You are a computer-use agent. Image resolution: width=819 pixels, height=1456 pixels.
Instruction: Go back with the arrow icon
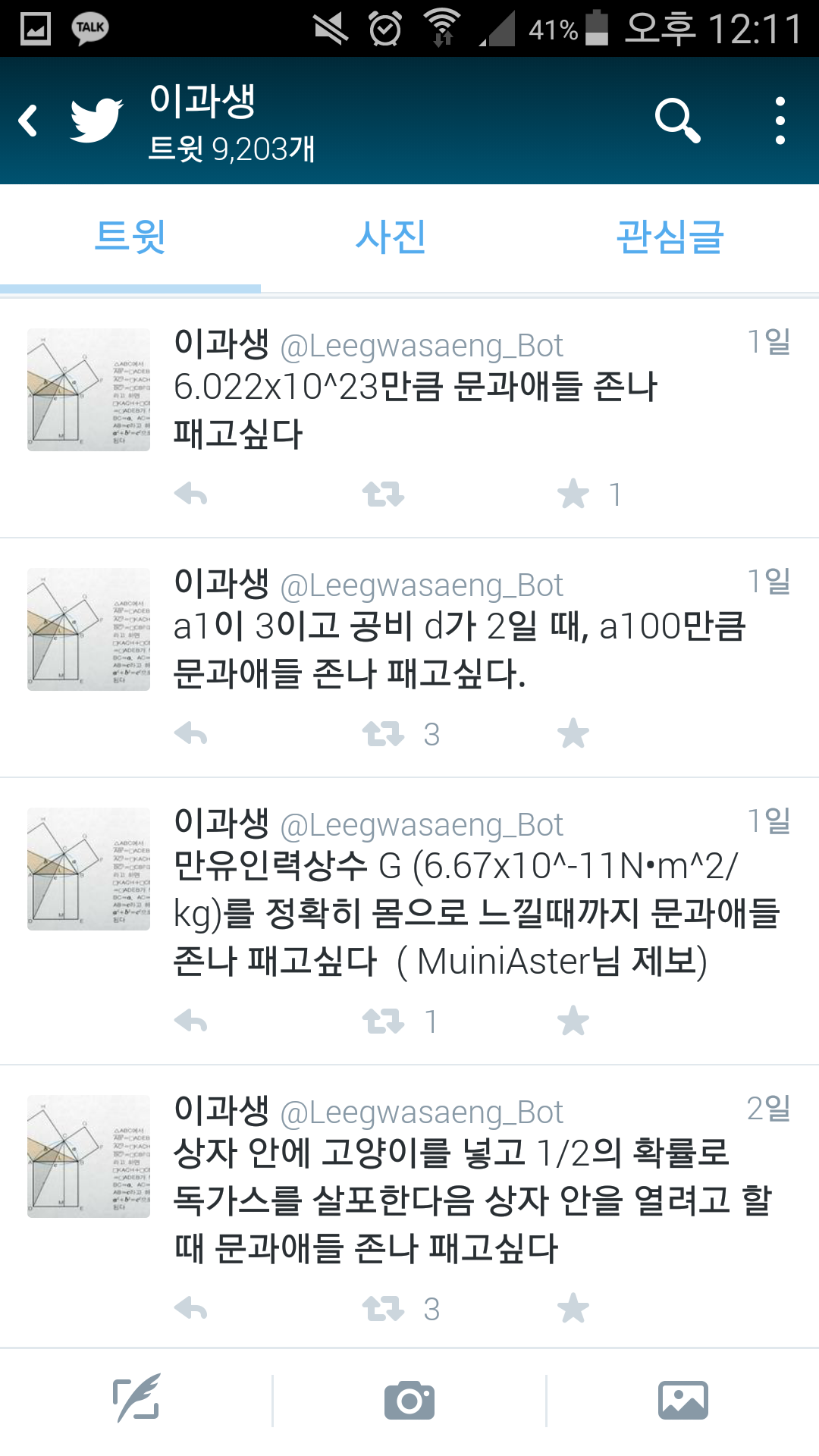29,121
